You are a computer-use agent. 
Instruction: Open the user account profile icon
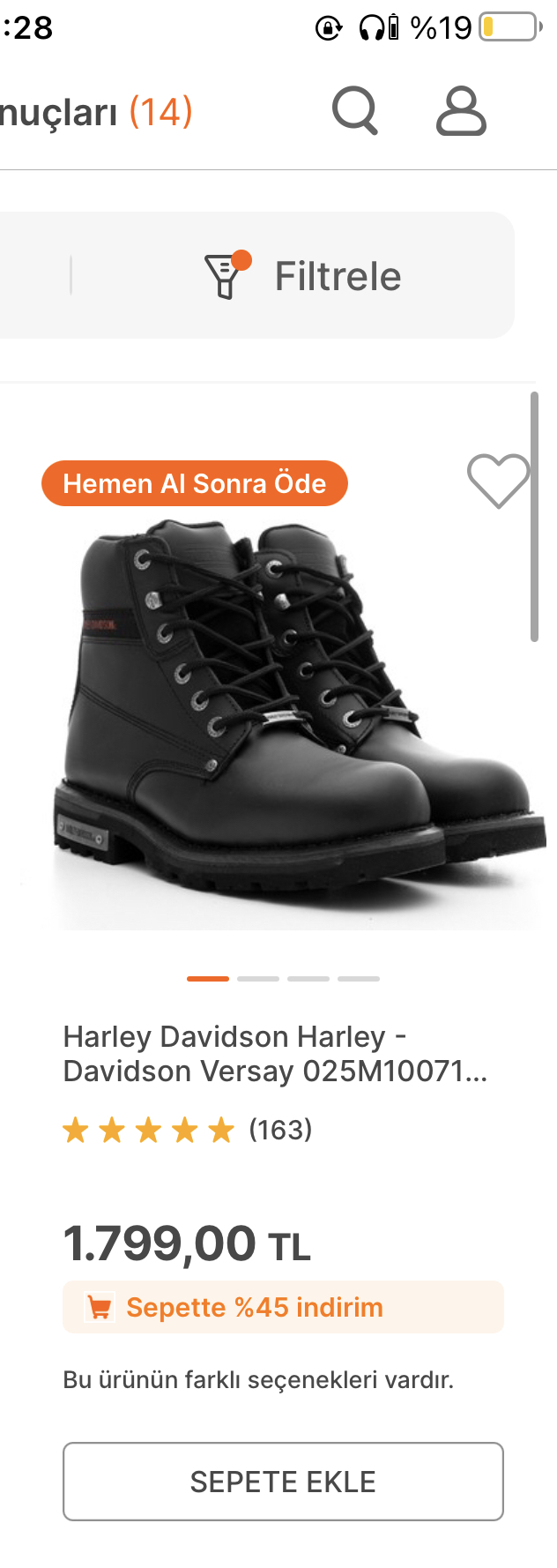coord(461,111)
